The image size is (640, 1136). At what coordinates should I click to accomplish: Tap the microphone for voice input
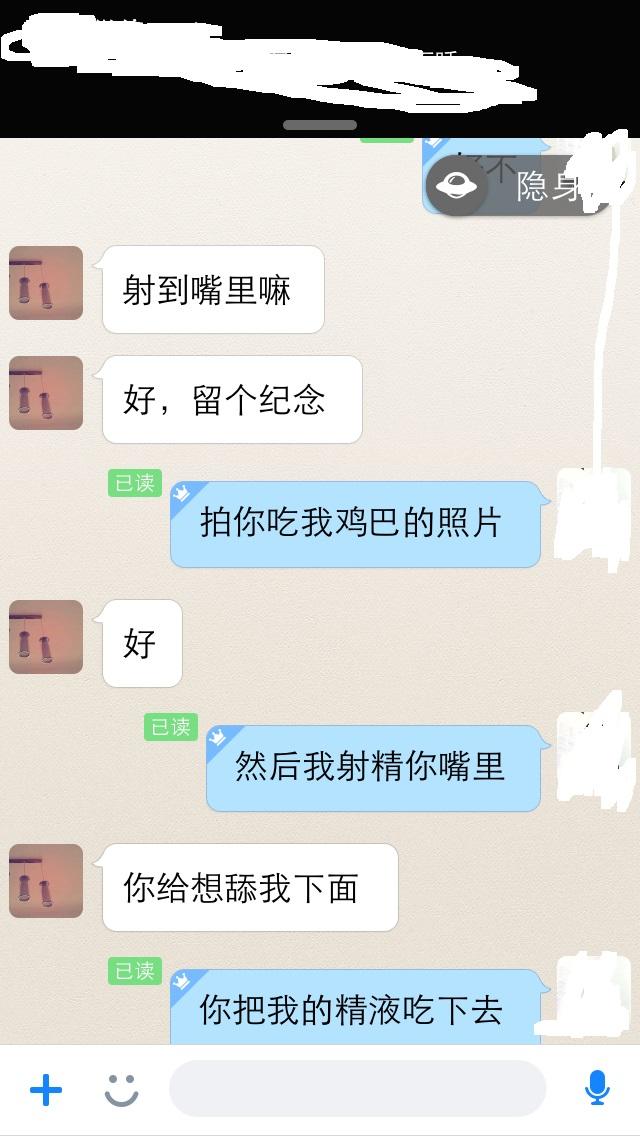point(597,1088)
